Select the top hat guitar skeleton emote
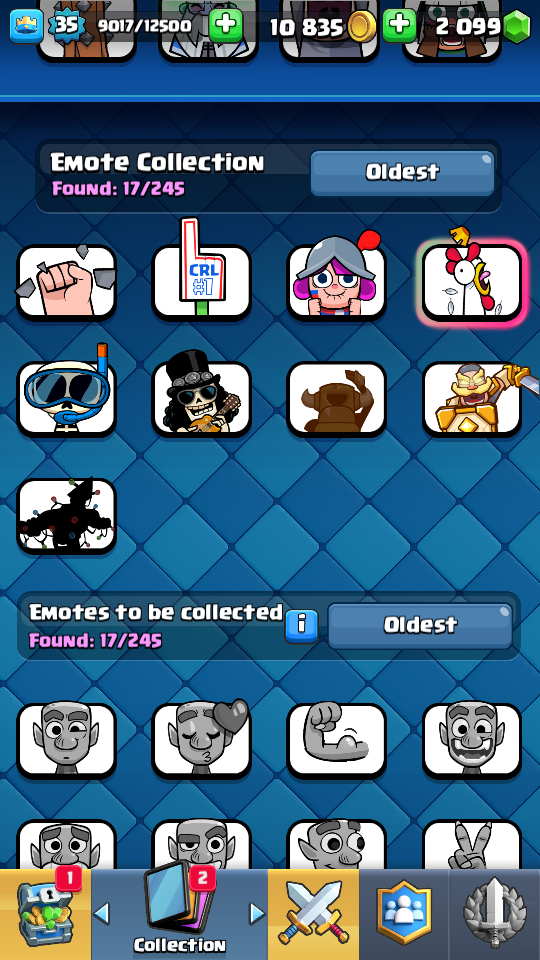Image resolution: width=540 pixels, height=960 pixels. [x=201, y=393]
